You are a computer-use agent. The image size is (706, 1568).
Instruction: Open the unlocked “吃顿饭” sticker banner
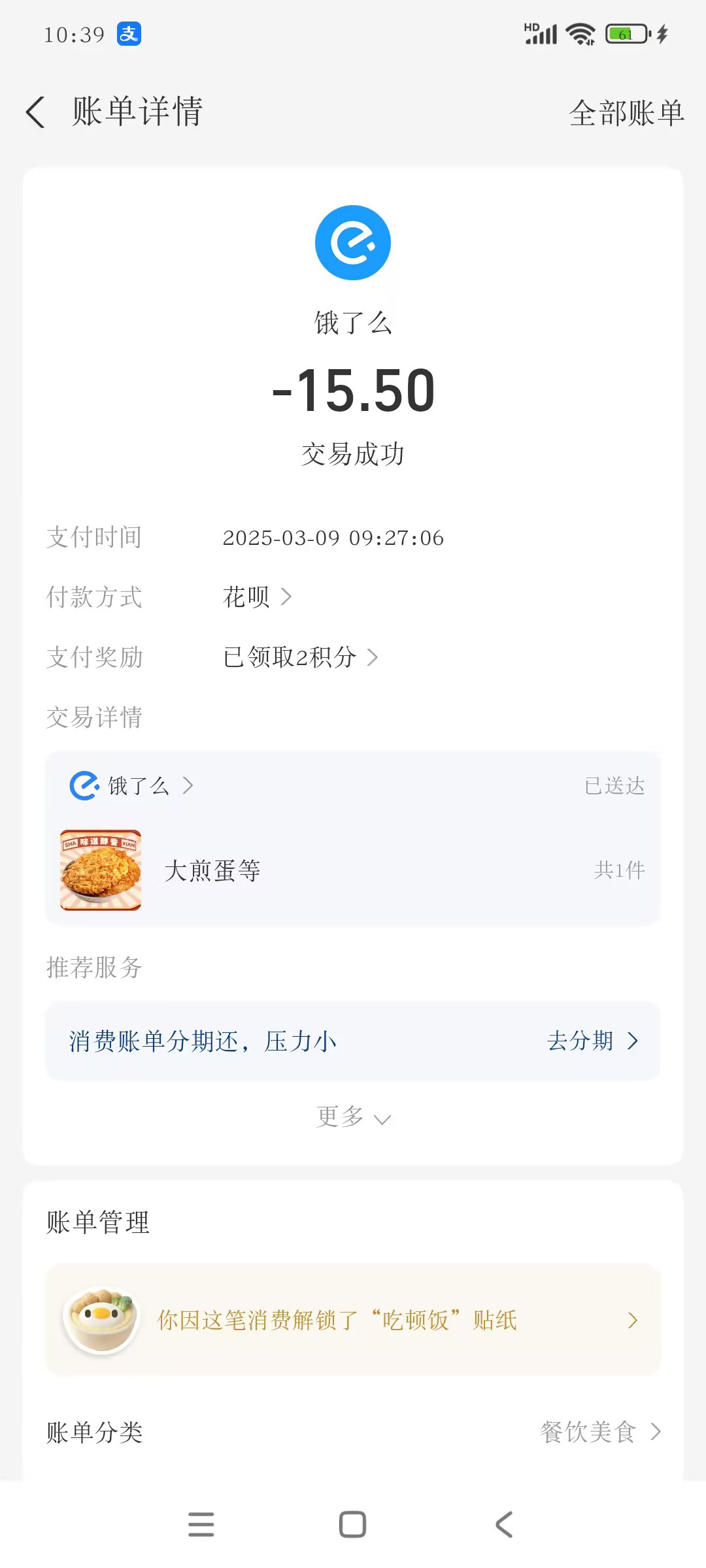coord(353,1320)
